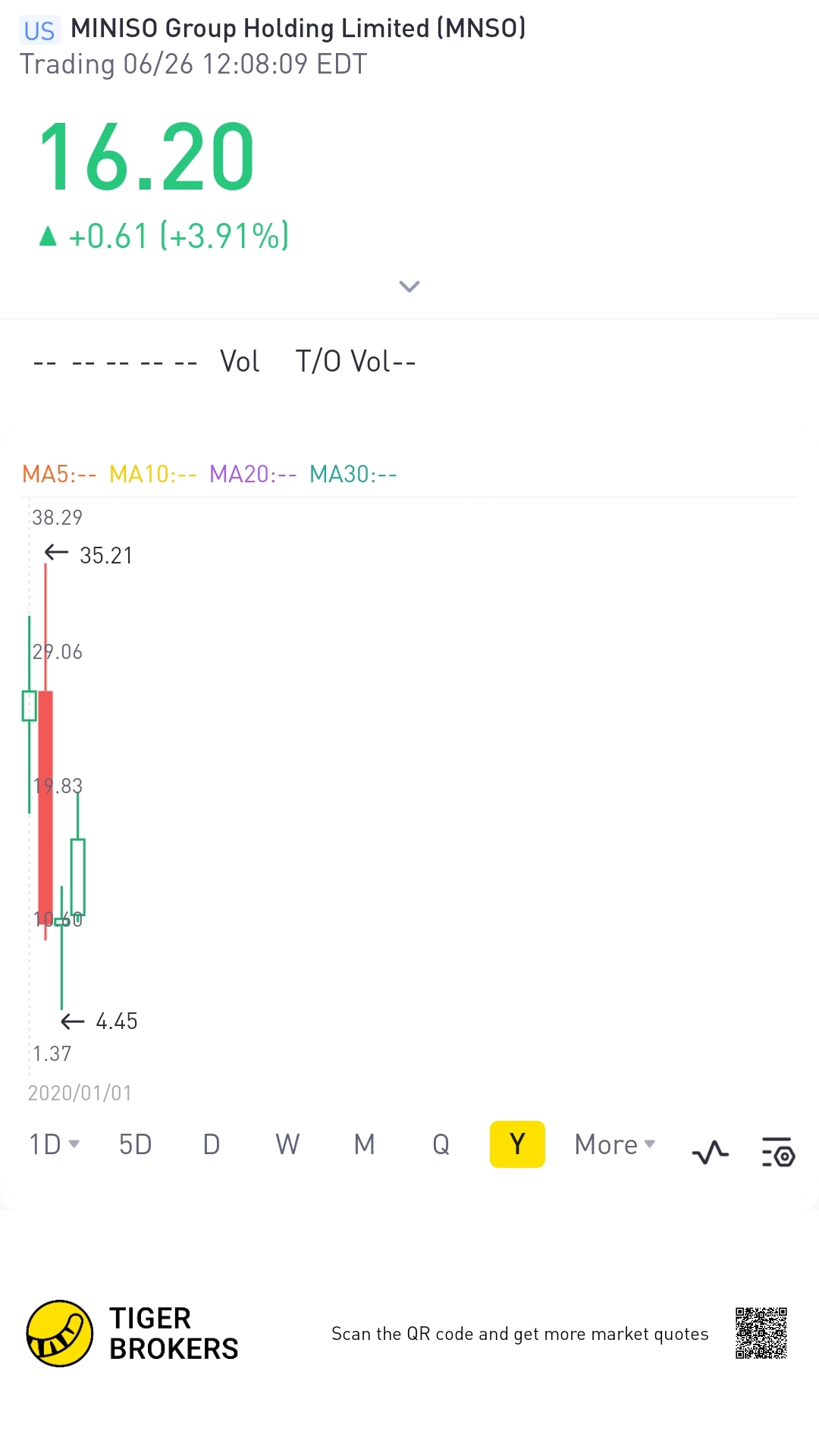Select the D daily chart

click(212, 1144)
